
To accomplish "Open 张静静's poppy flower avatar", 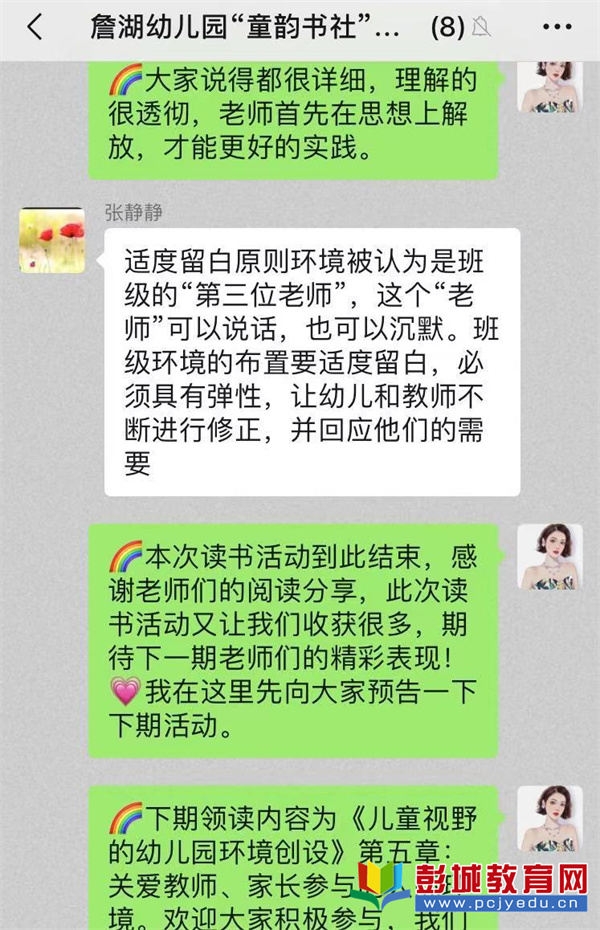I will tap(51, 240).
